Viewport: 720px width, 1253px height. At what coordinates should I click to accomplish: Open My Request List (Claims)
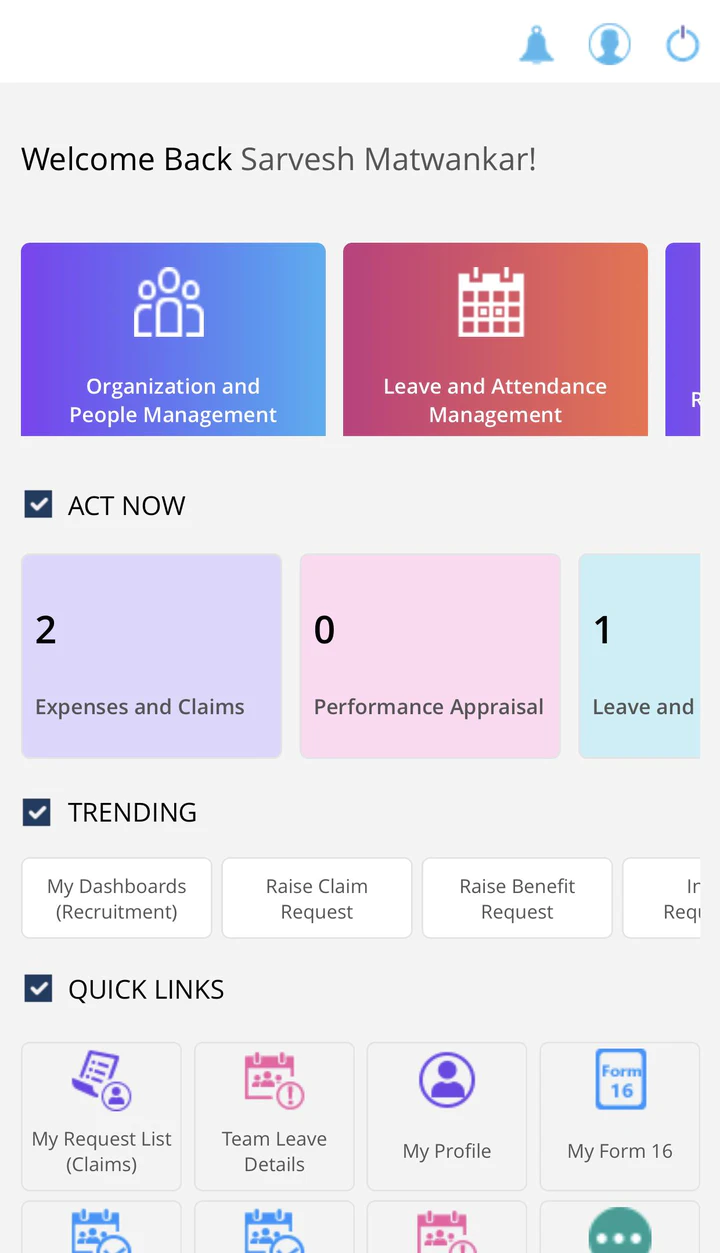(x=101, y=1116)
